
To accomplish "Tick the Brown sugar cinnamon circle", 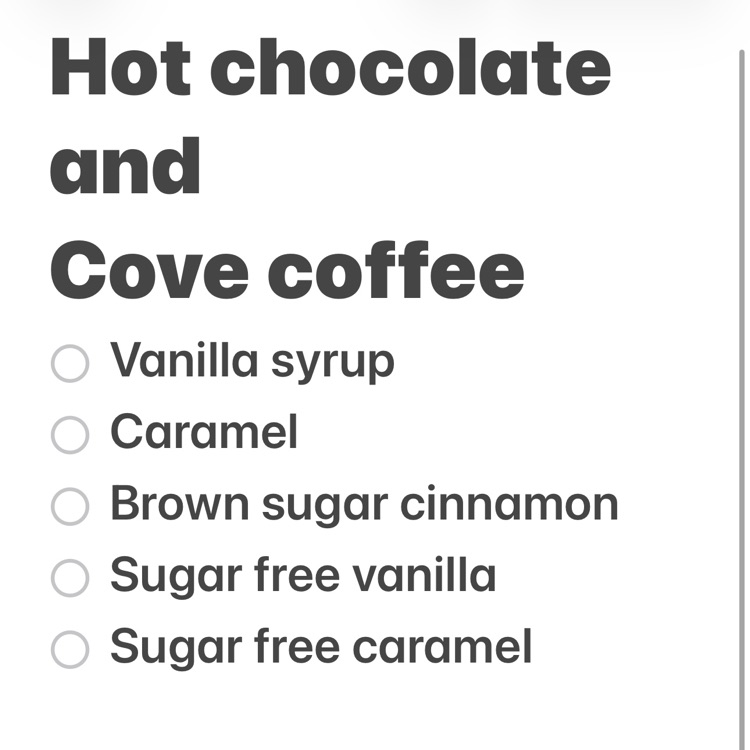I will [x=70, y=507].
